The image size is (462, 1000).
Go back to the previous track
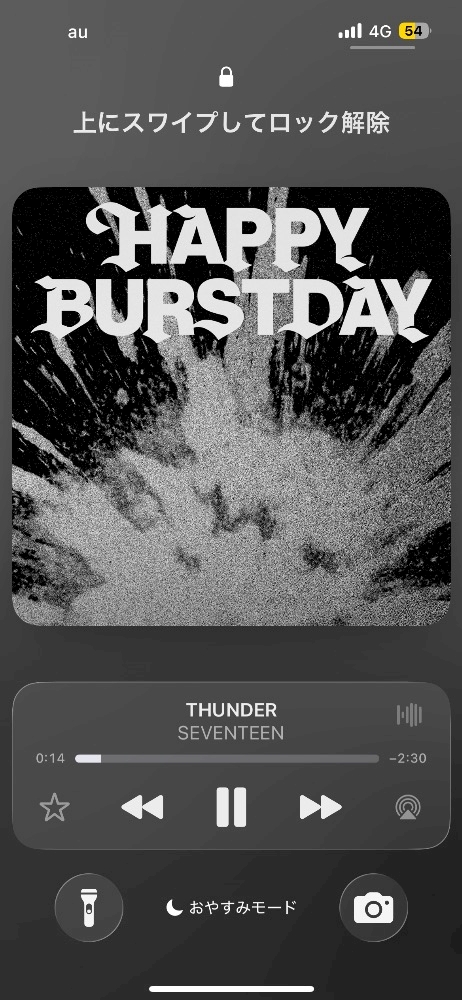tap(142, 807)
